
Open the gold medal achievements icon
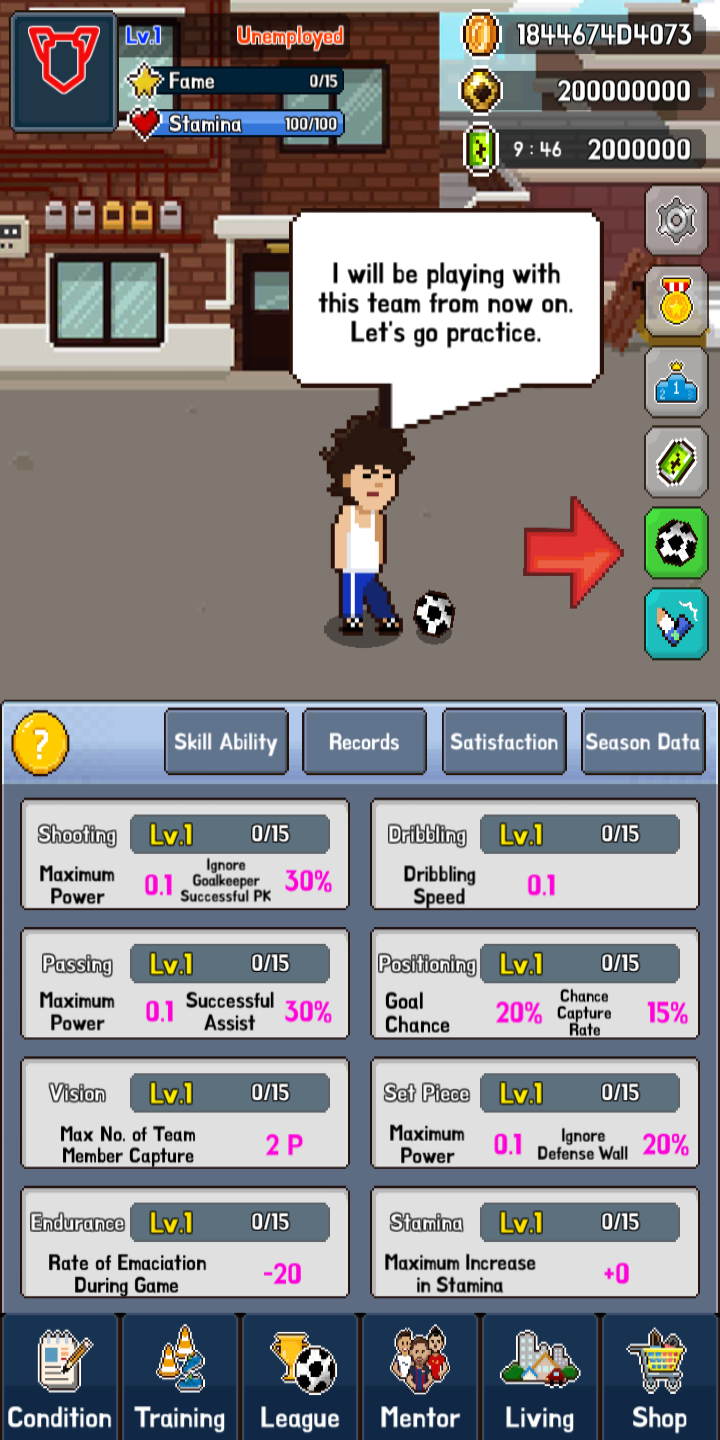click(676, 301)
